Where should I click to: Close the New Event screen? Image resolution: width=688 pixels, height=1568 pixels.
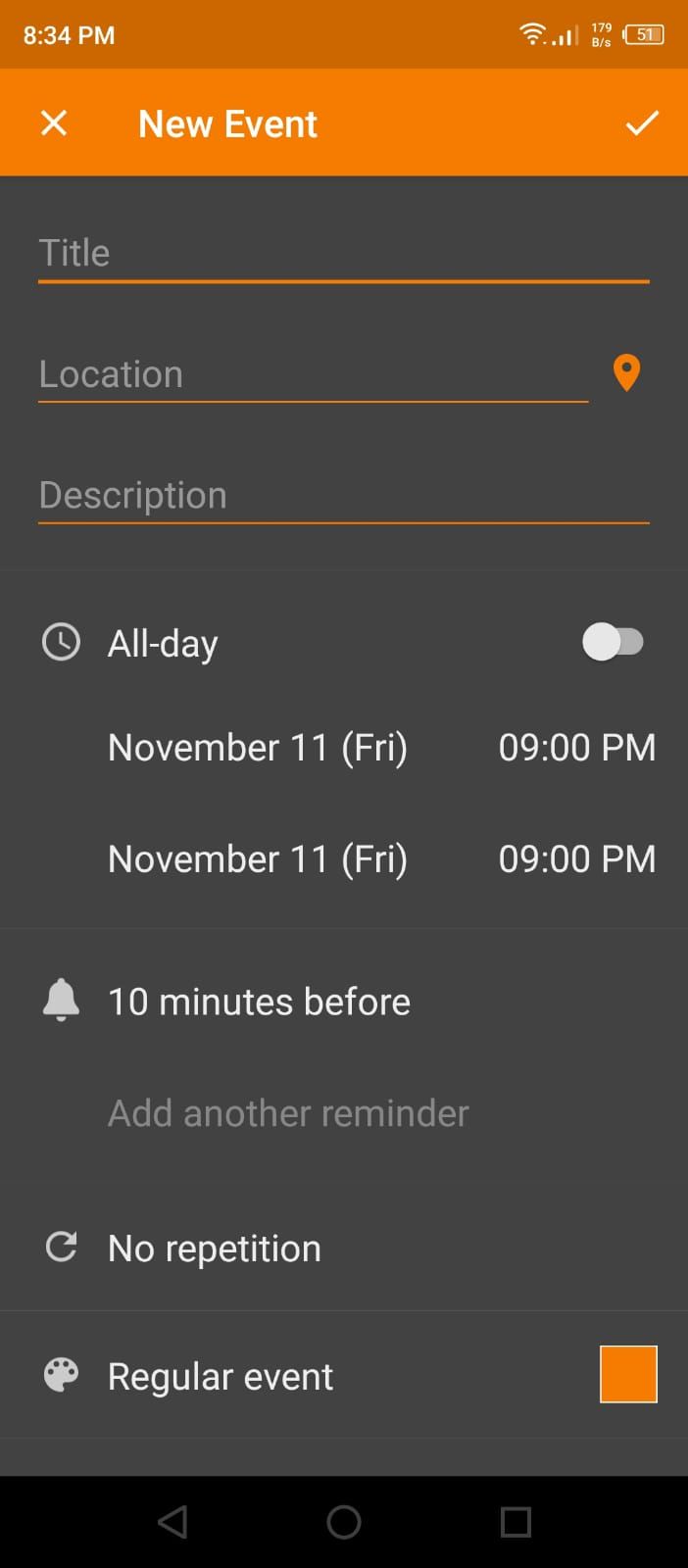pyautogui.click(x=54, y=123)
